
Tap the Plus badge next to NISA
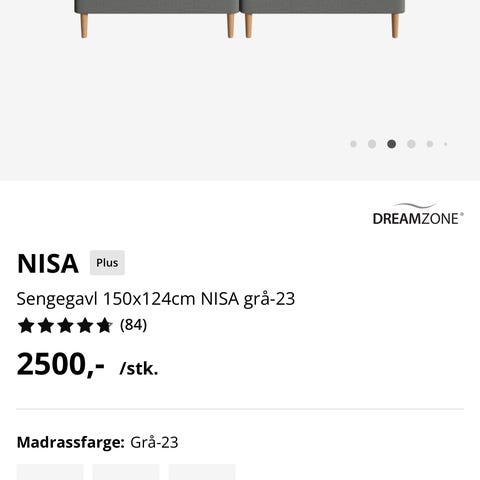coord(107,263)
